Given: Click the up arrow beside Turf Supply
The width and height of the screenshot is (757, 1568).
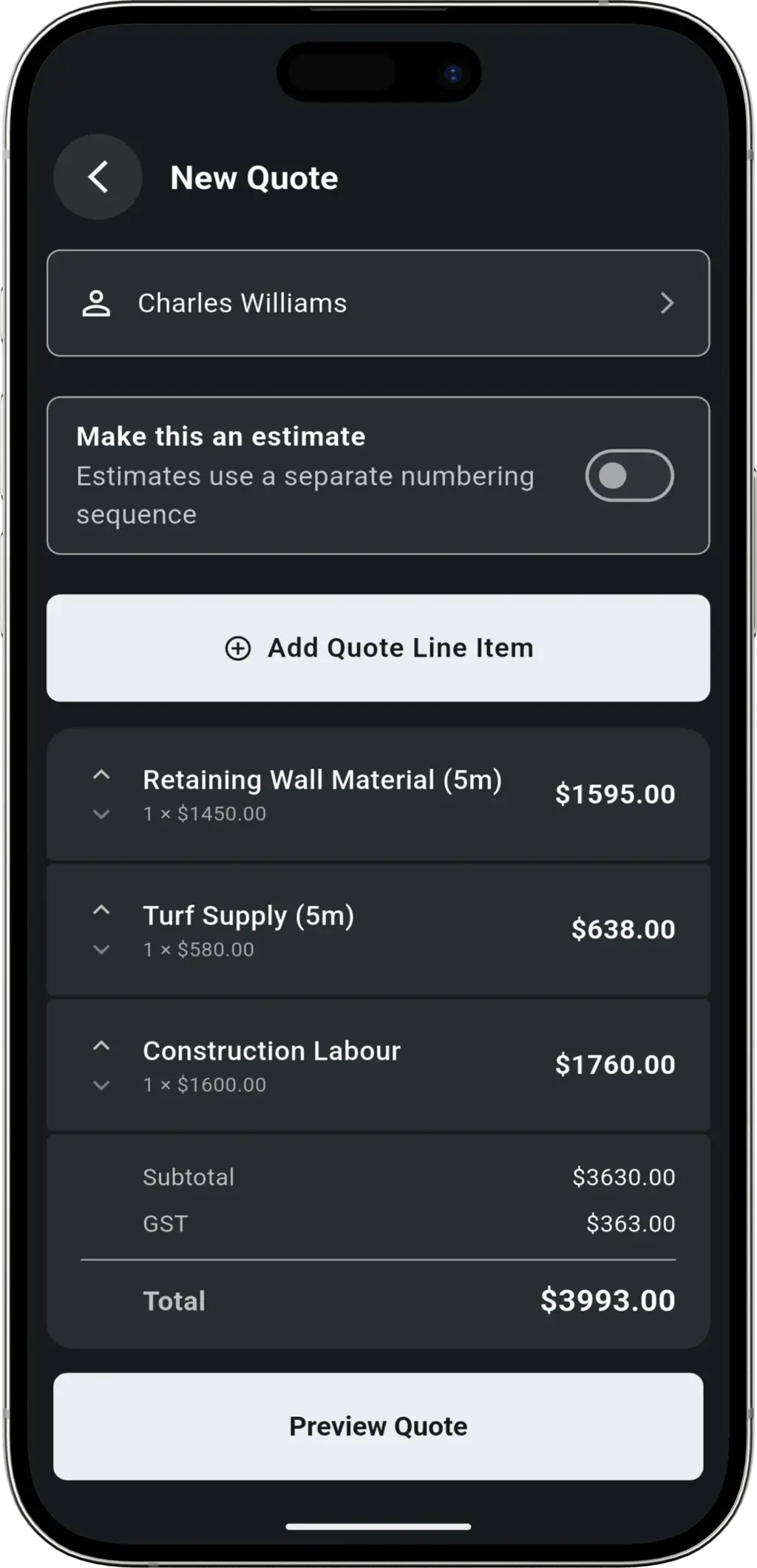Looking at the screenshot, I should coord(101,909).
